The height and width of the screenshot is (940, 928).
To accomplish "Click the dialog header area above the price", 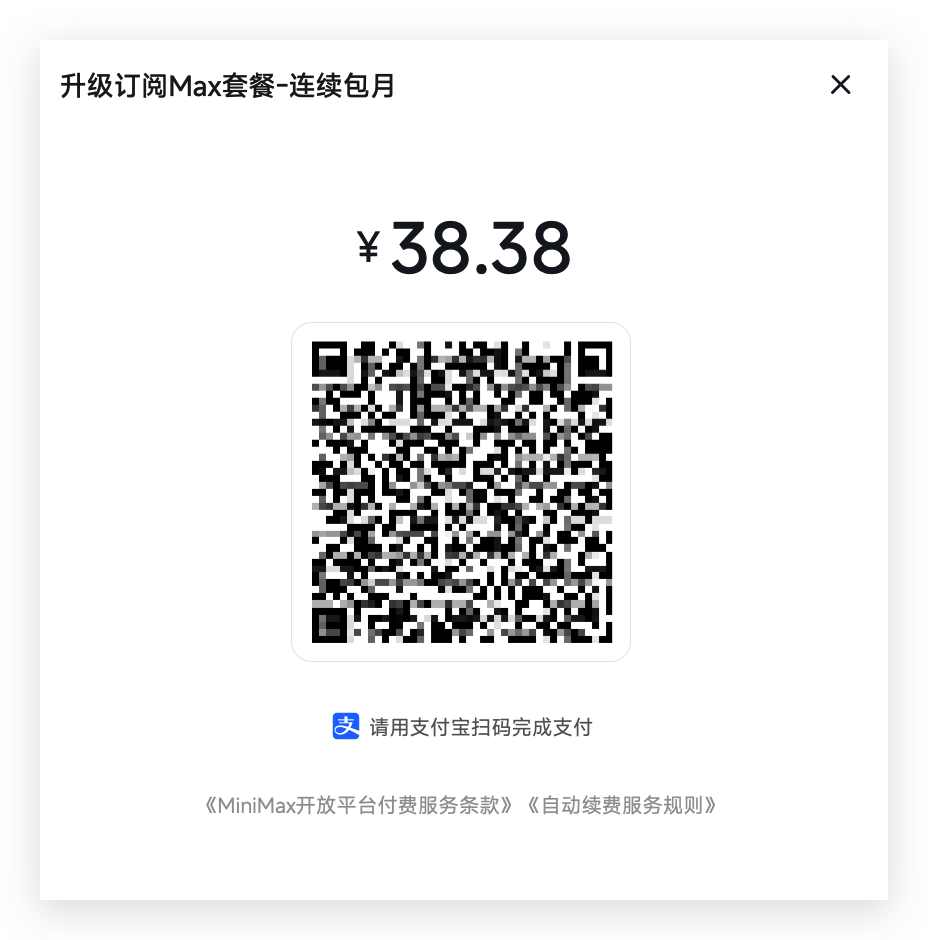I will point(462,150).
